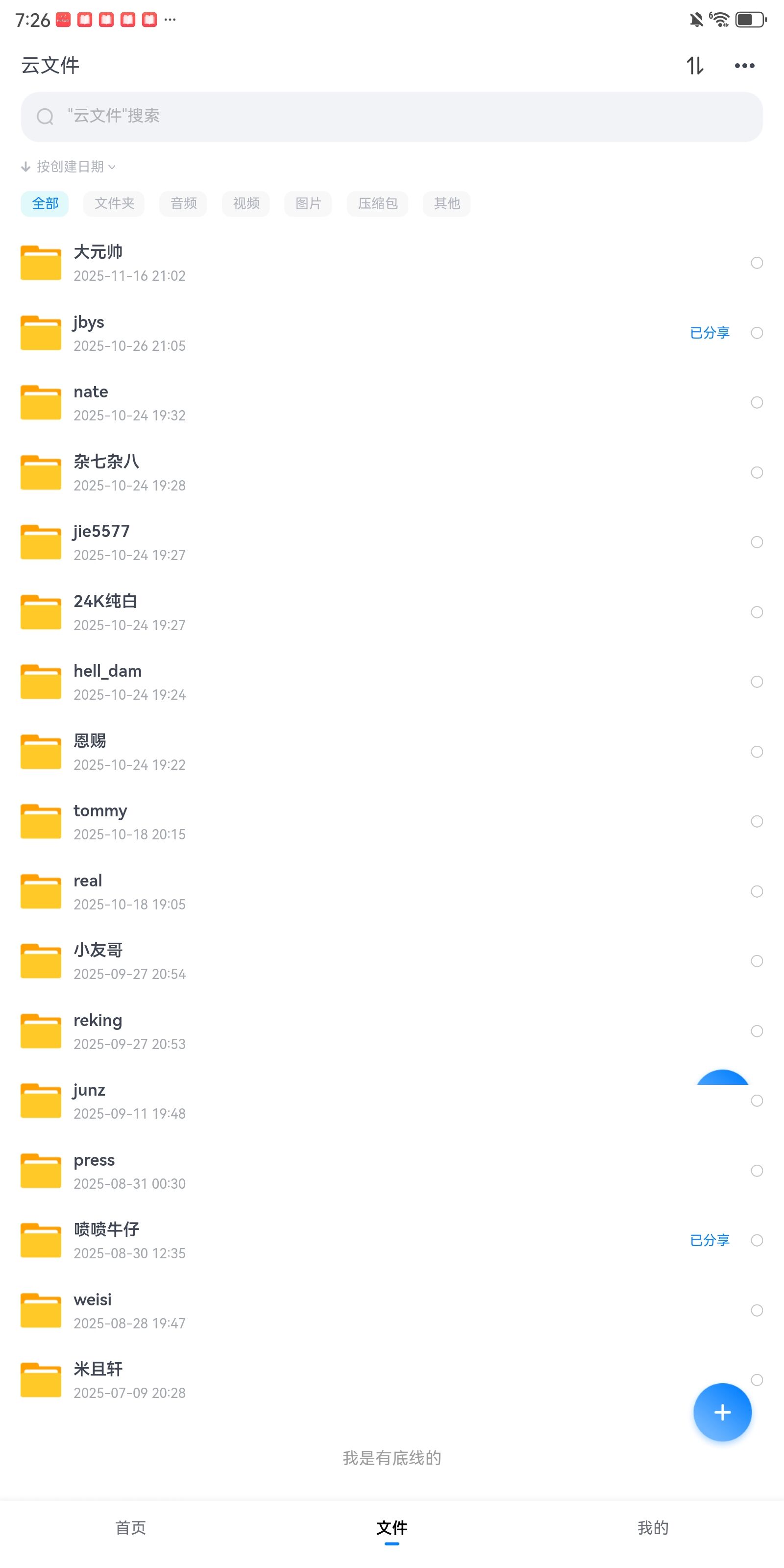Switch to the 首页 tab
This screenshot has width=784, height=1568.
pyautogui.click(x=130, y=1528)
